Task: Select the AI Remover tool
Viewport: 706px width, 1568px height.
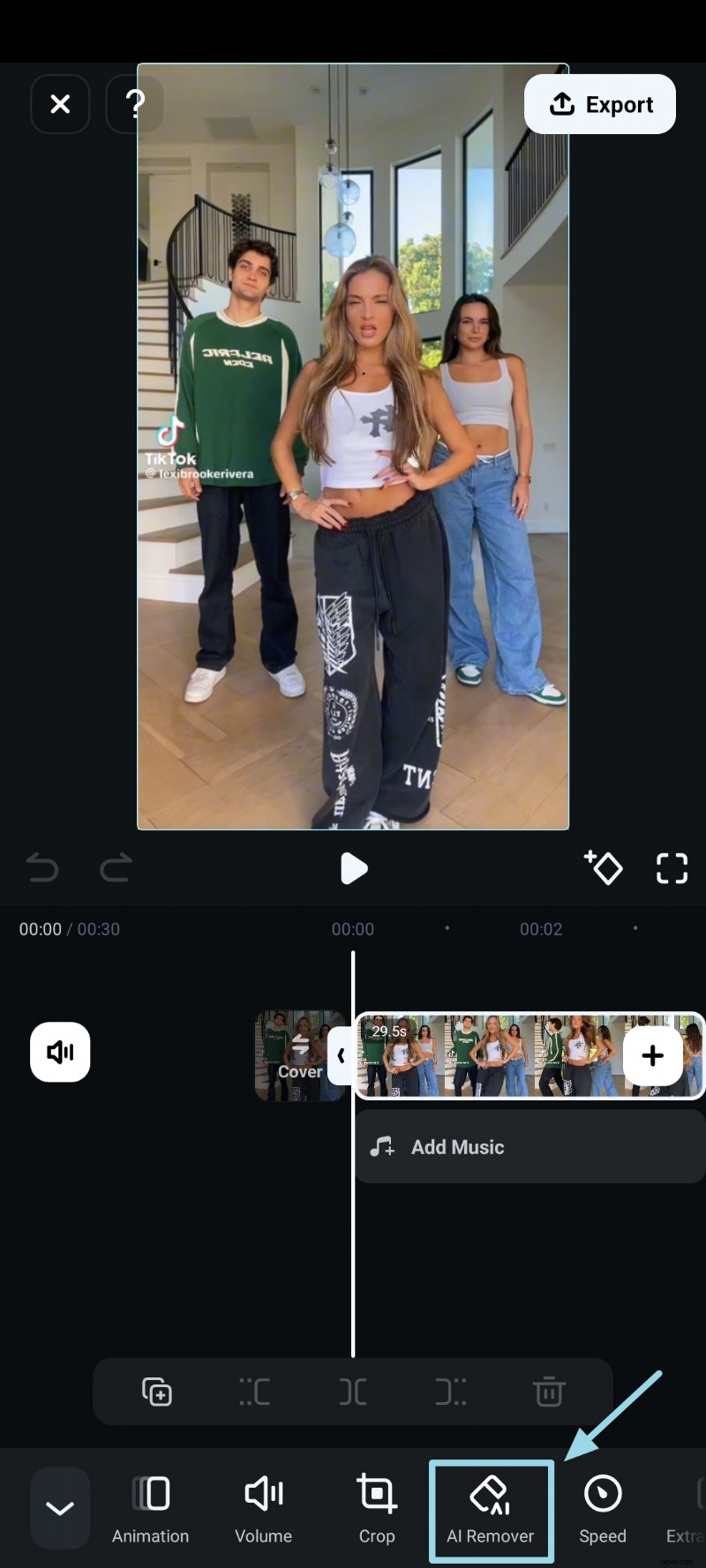Action: click(491, 1511)
